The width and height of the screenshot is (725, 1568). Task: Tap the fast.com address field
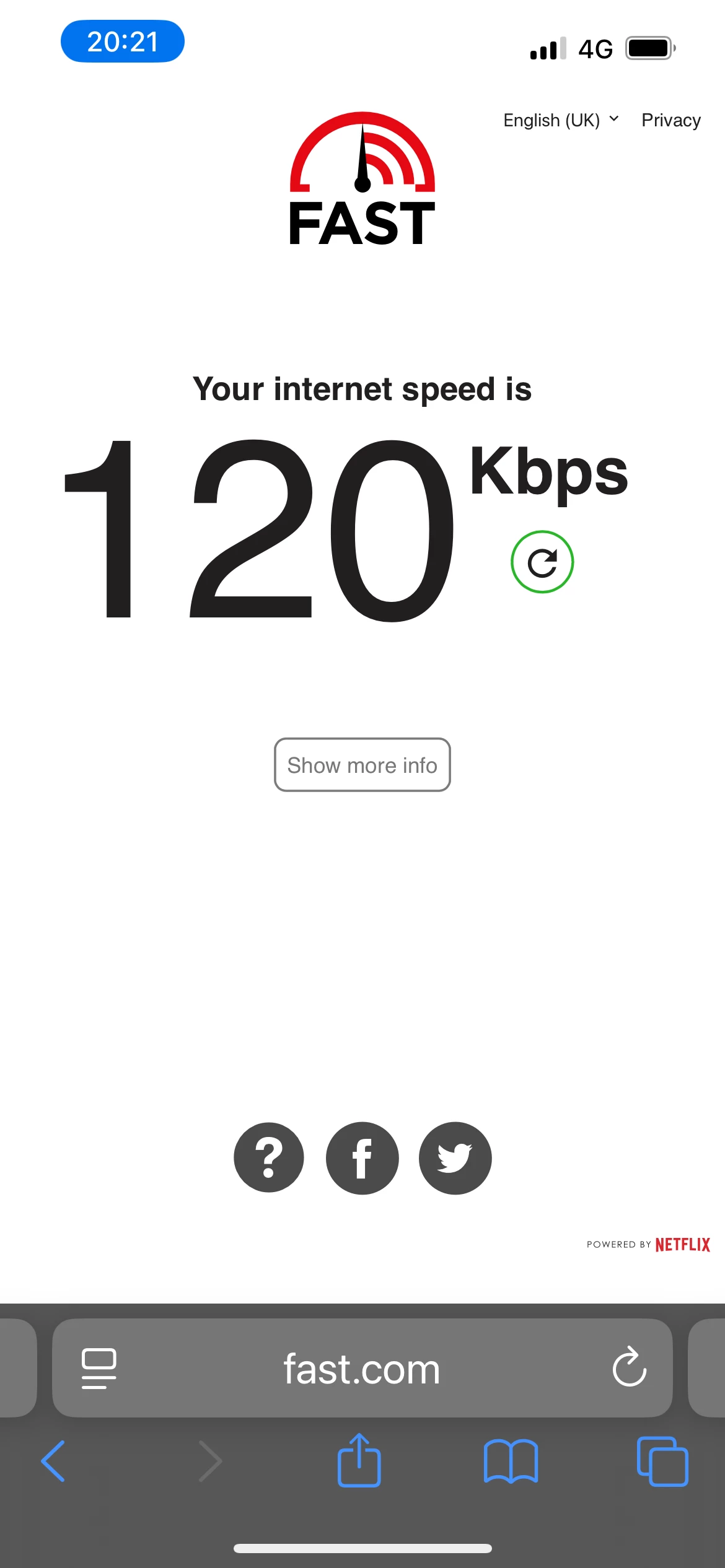tap(362, 1368)
